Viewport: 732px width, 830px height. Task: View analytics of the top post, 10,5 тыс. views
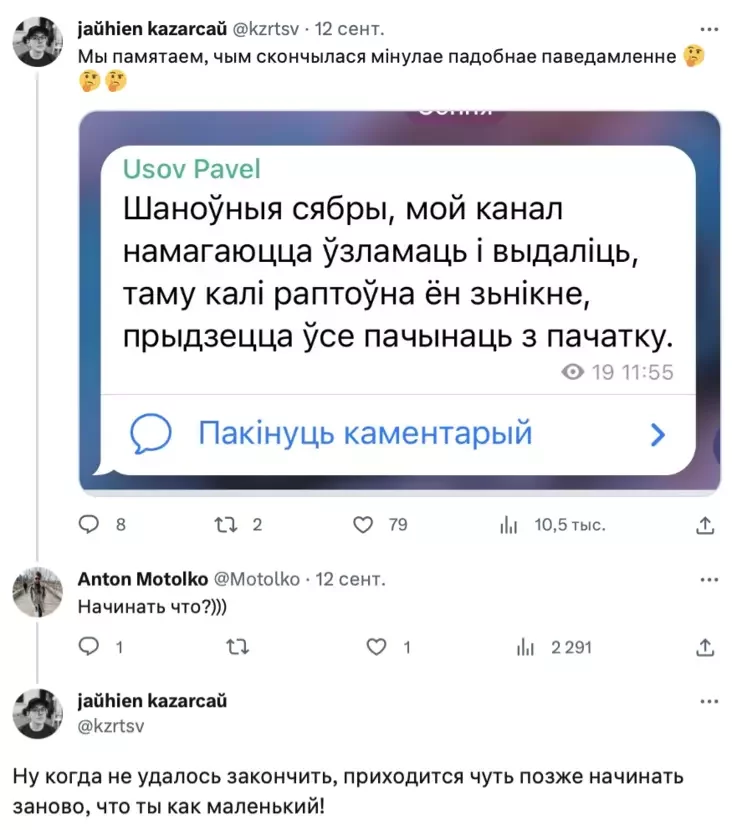point(506,524)
